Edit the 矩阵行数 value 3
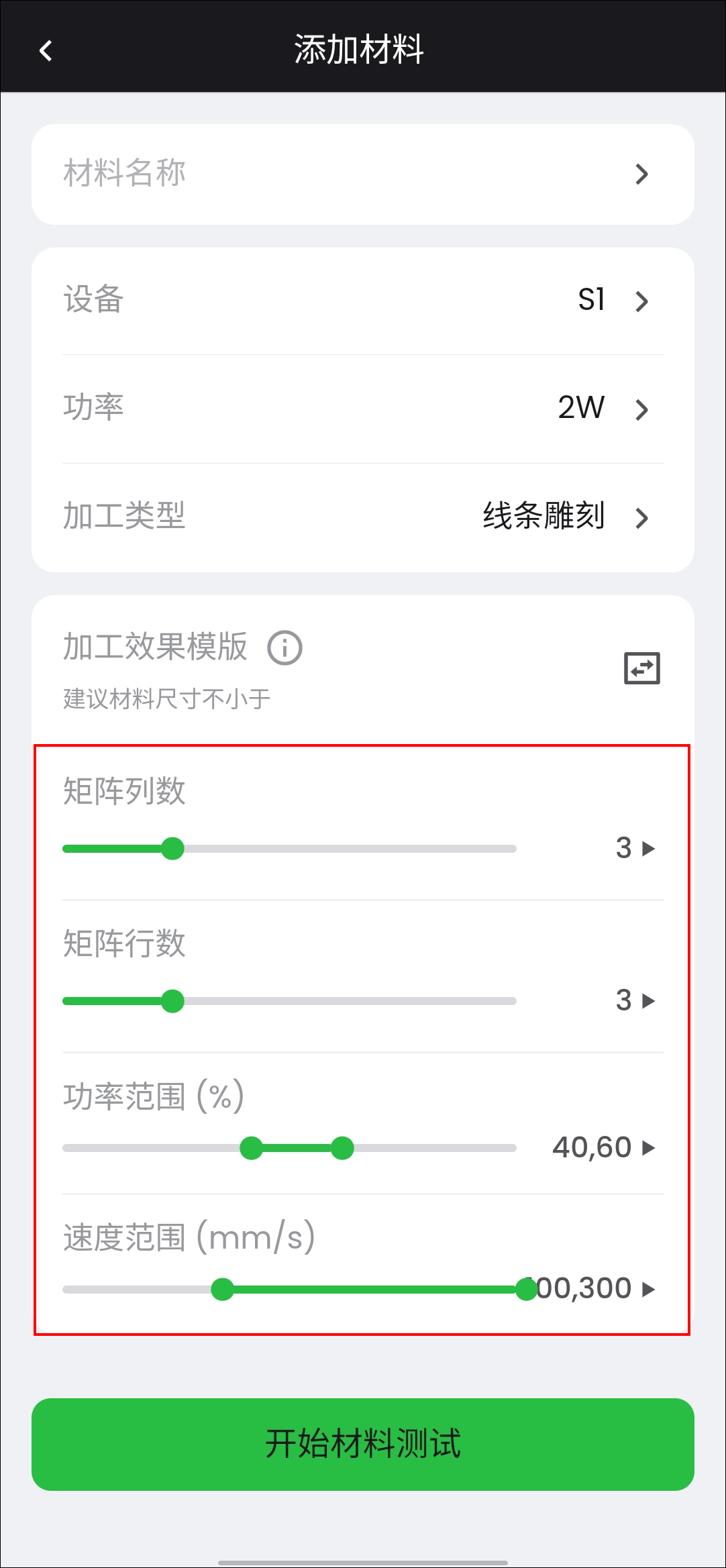The image size is (726, 1568). pos(635,1000)
